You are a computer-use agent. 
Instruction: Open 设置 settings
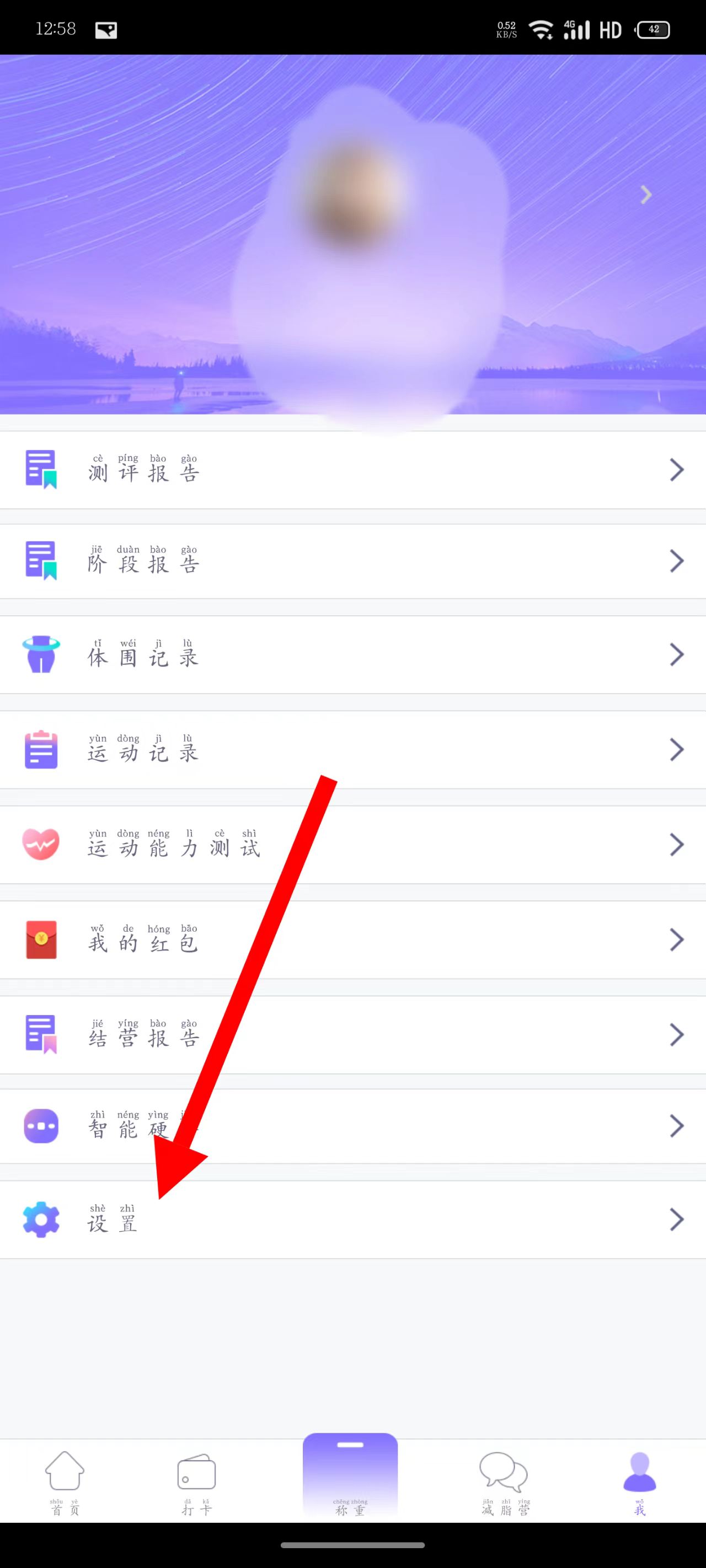click(x=352, y=1219)
